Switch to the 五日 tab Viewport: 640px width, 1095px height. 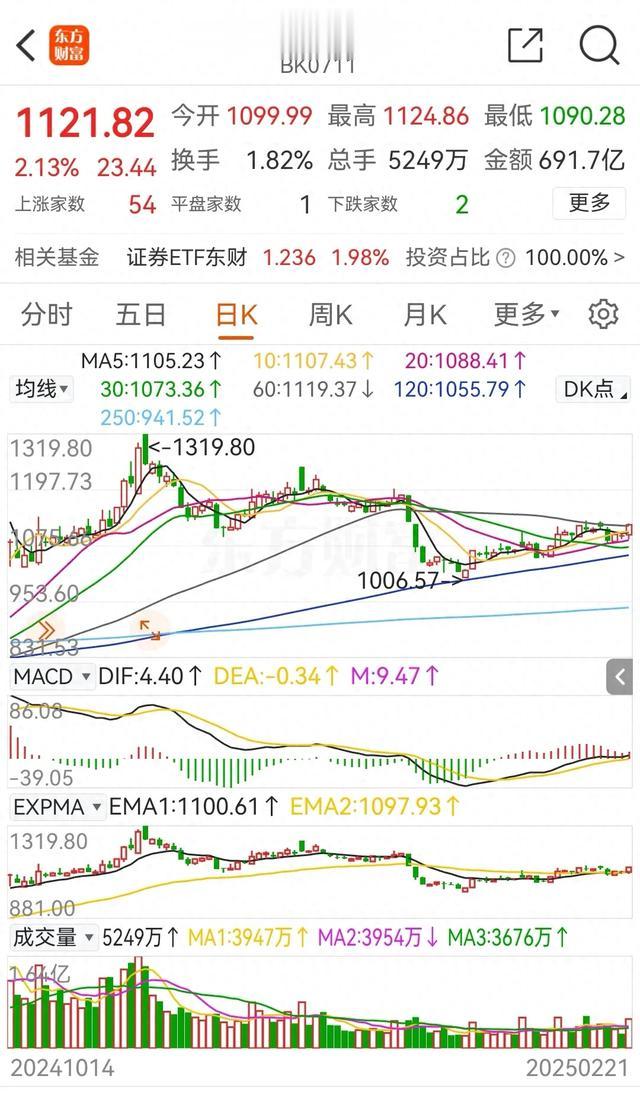click(x=140, y=315)
